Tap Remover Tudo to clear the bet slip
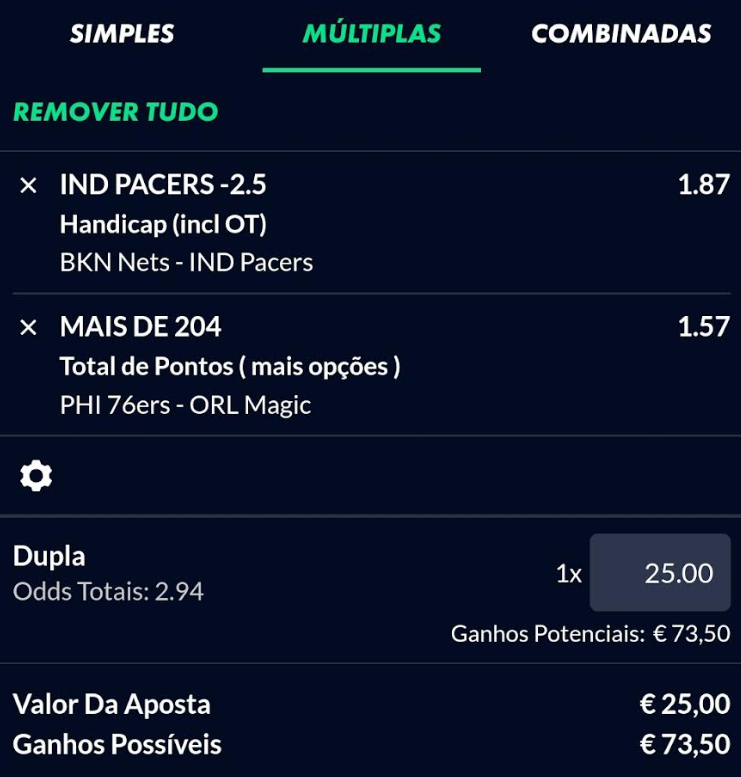Viewport: 741px width, 777px height. (115, 112)
